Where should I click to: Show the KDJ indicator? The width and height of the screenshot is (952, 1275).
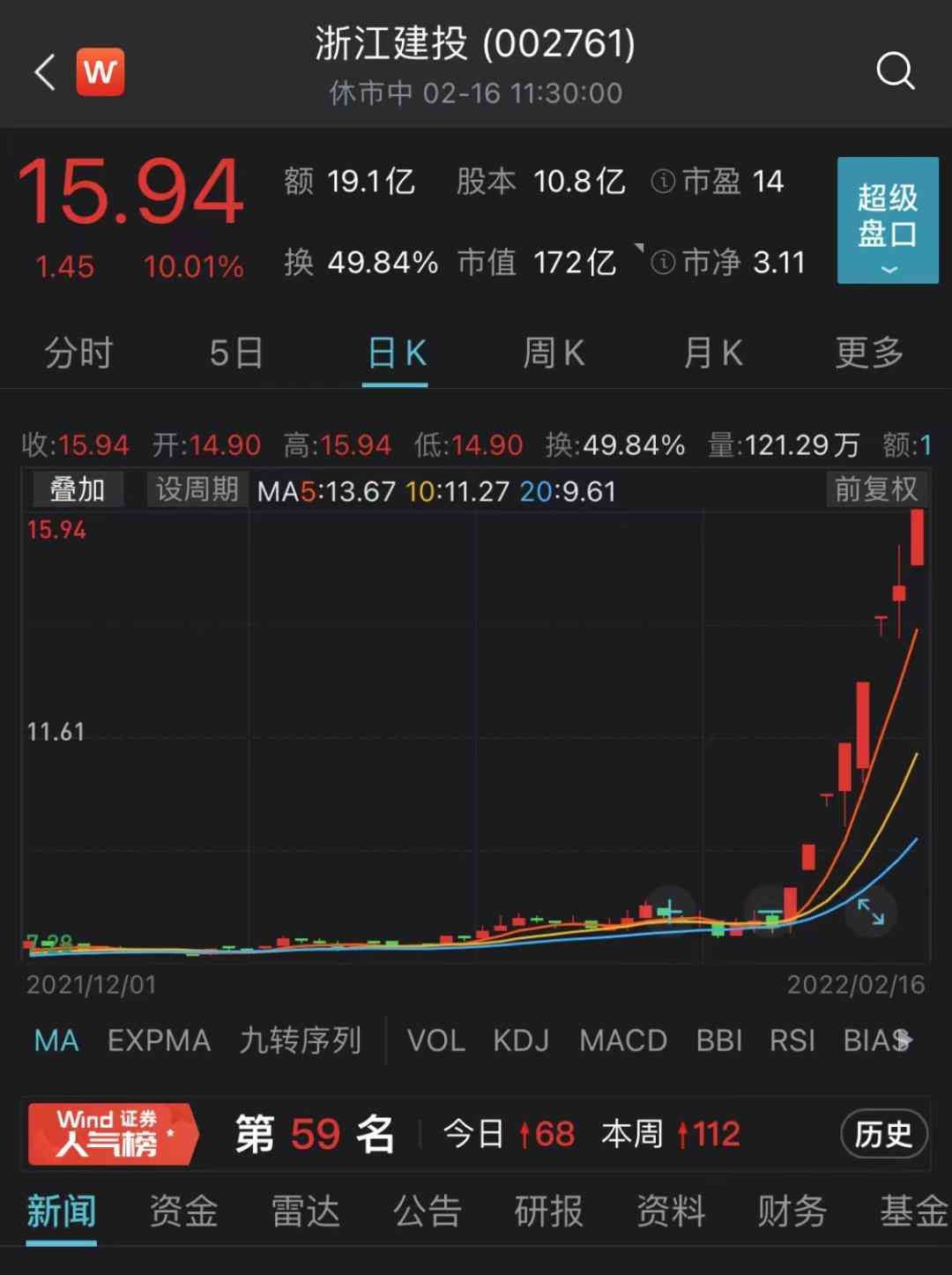pos(520,1040)
